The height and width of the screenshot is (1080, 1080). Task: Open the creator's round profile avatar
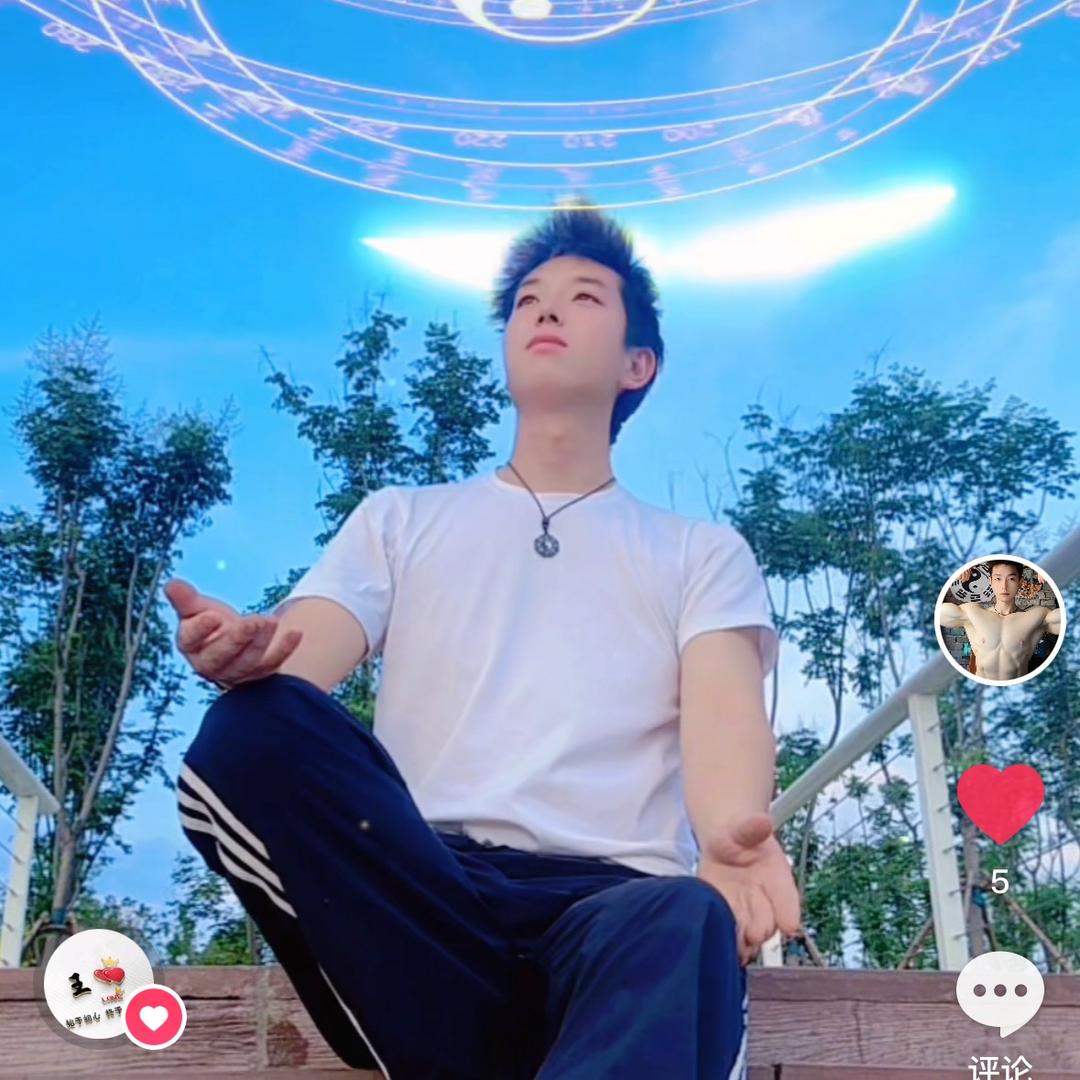click(1000, 620)
